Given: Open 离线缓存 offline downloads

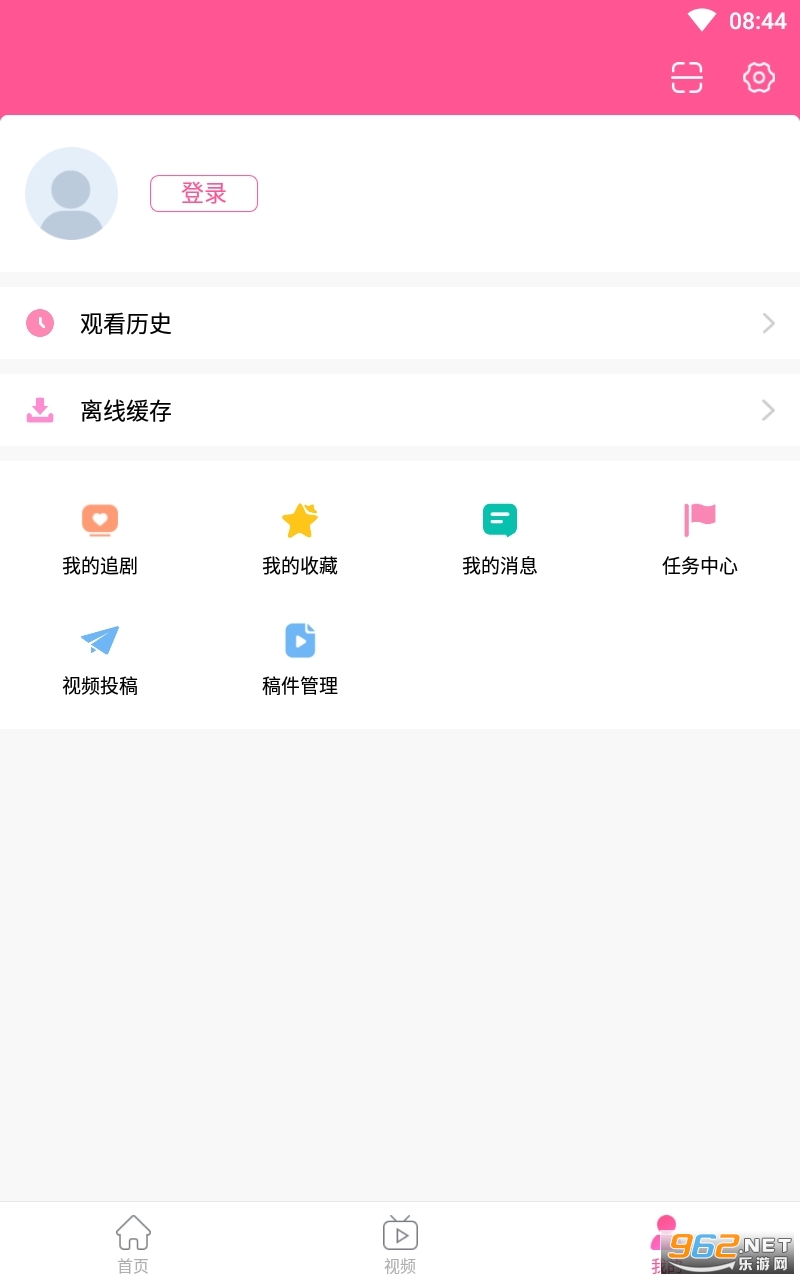Looking at the screenshot, I should [x=400, y=410].
